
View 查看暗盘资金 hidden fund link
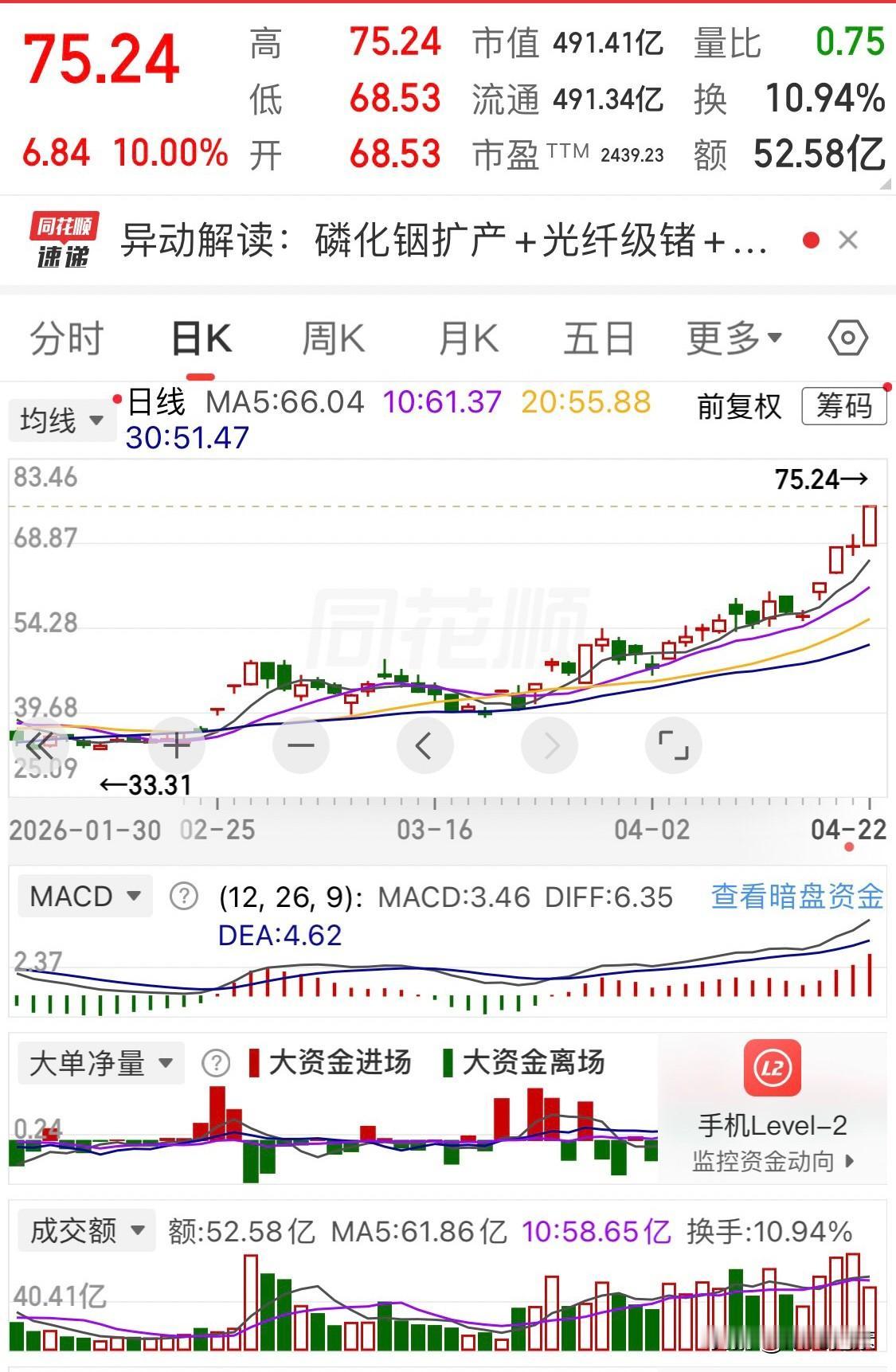click(796, 897)
